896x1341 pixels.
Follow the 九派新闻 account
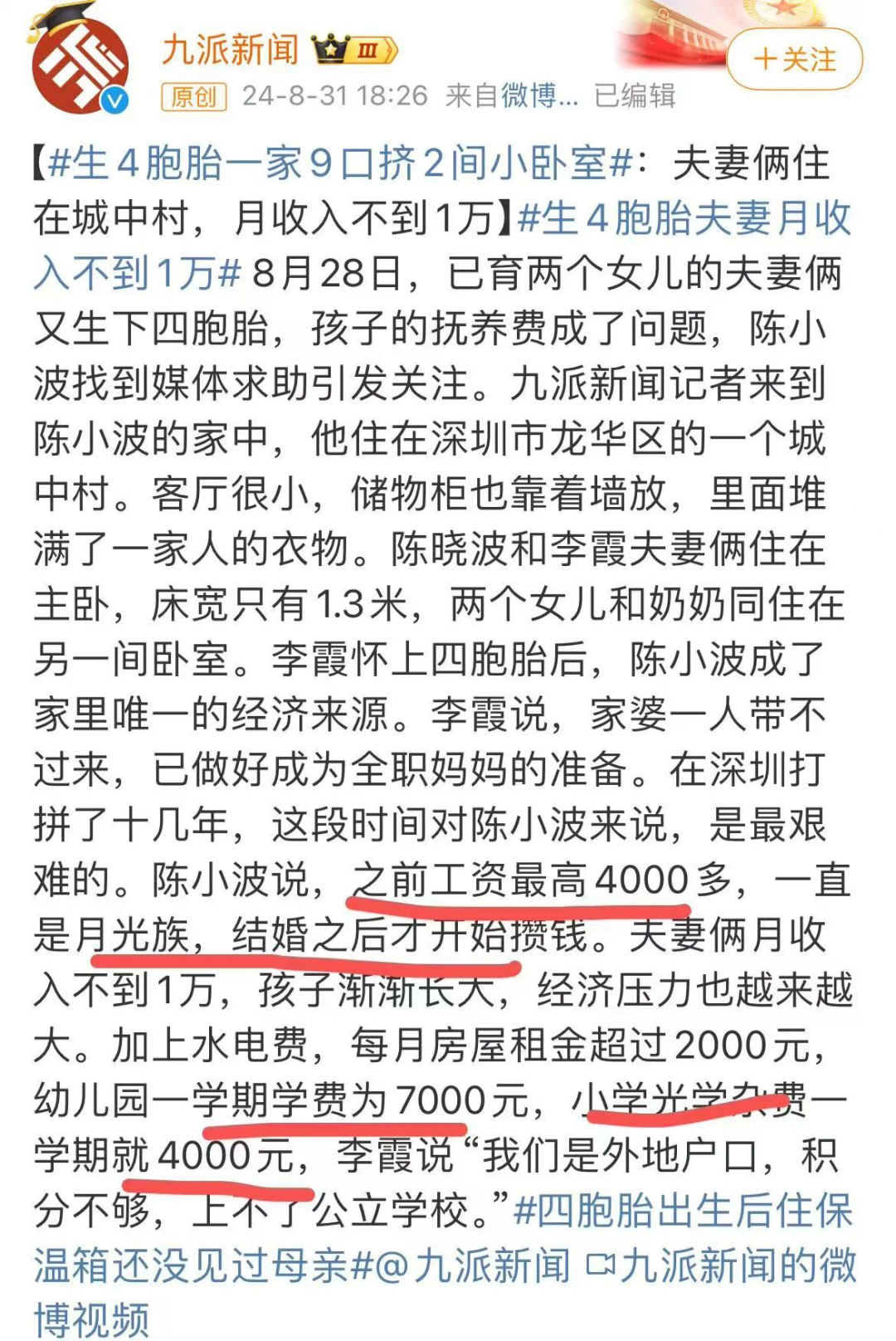tap(794, 59)
